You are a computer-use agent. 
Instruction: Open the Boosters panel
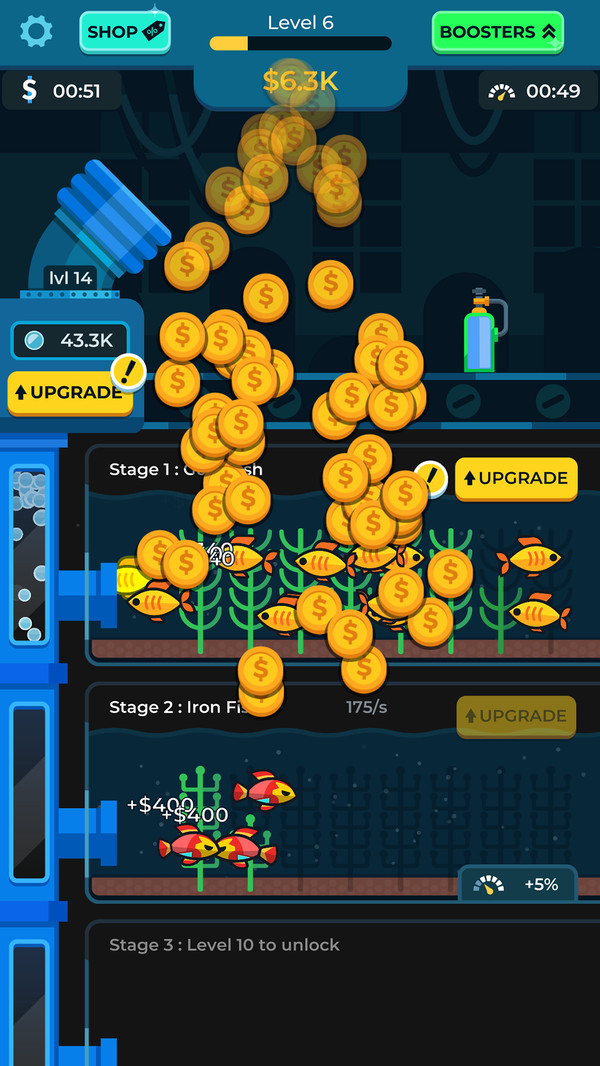point(497,32)
